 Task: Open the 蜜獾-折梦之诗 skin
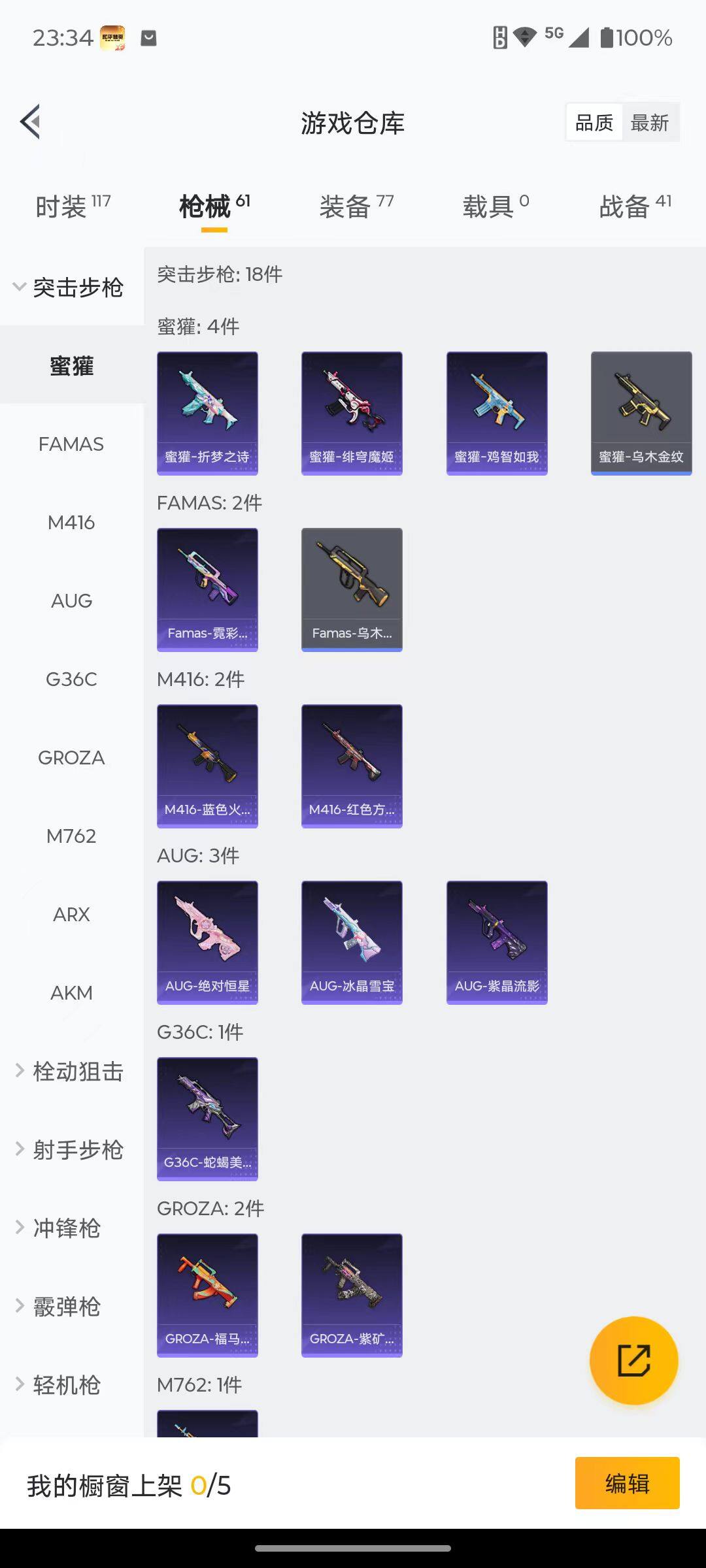207,413
